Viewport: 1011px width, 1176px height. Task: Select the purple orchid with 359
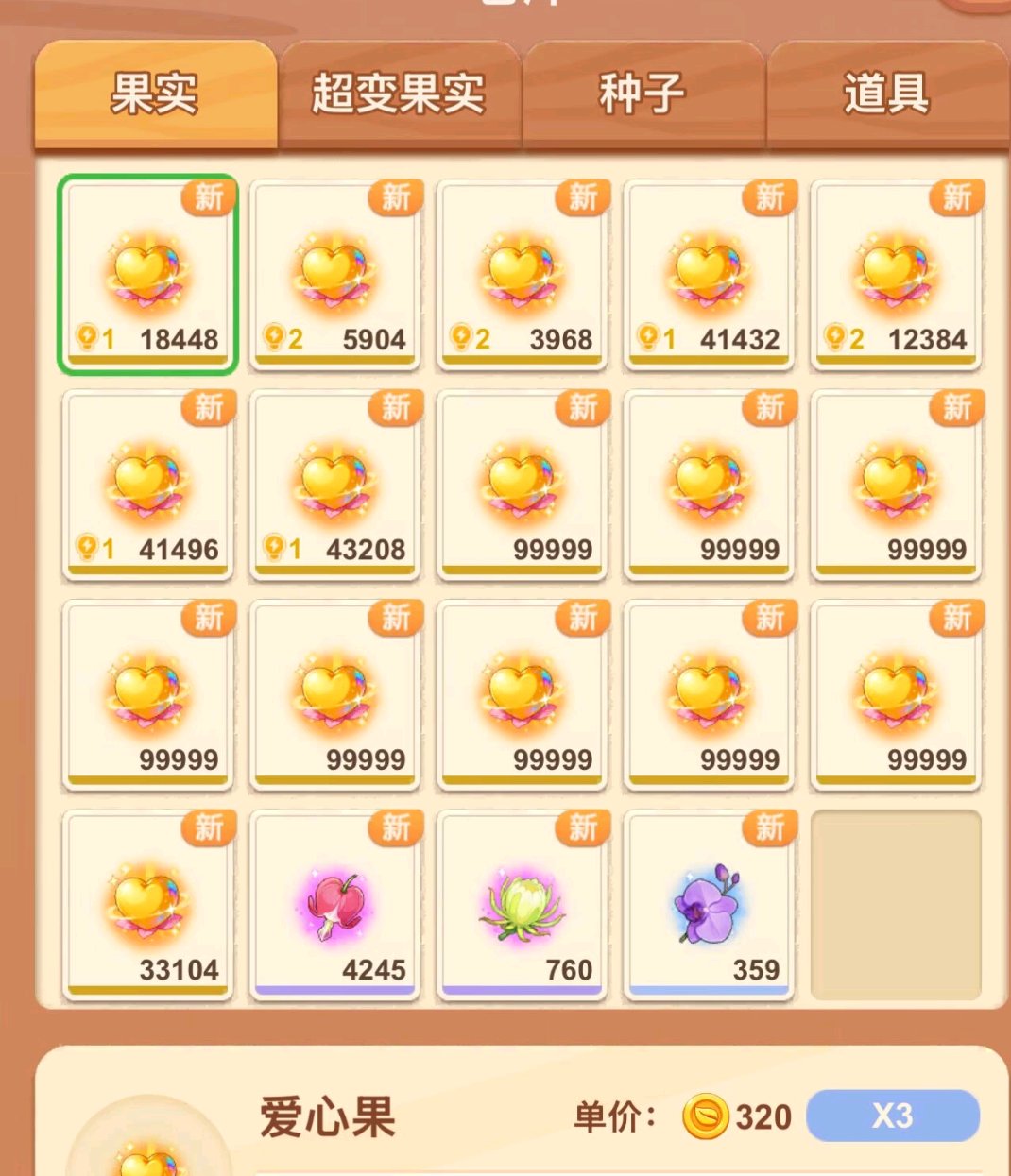[709, 905]
